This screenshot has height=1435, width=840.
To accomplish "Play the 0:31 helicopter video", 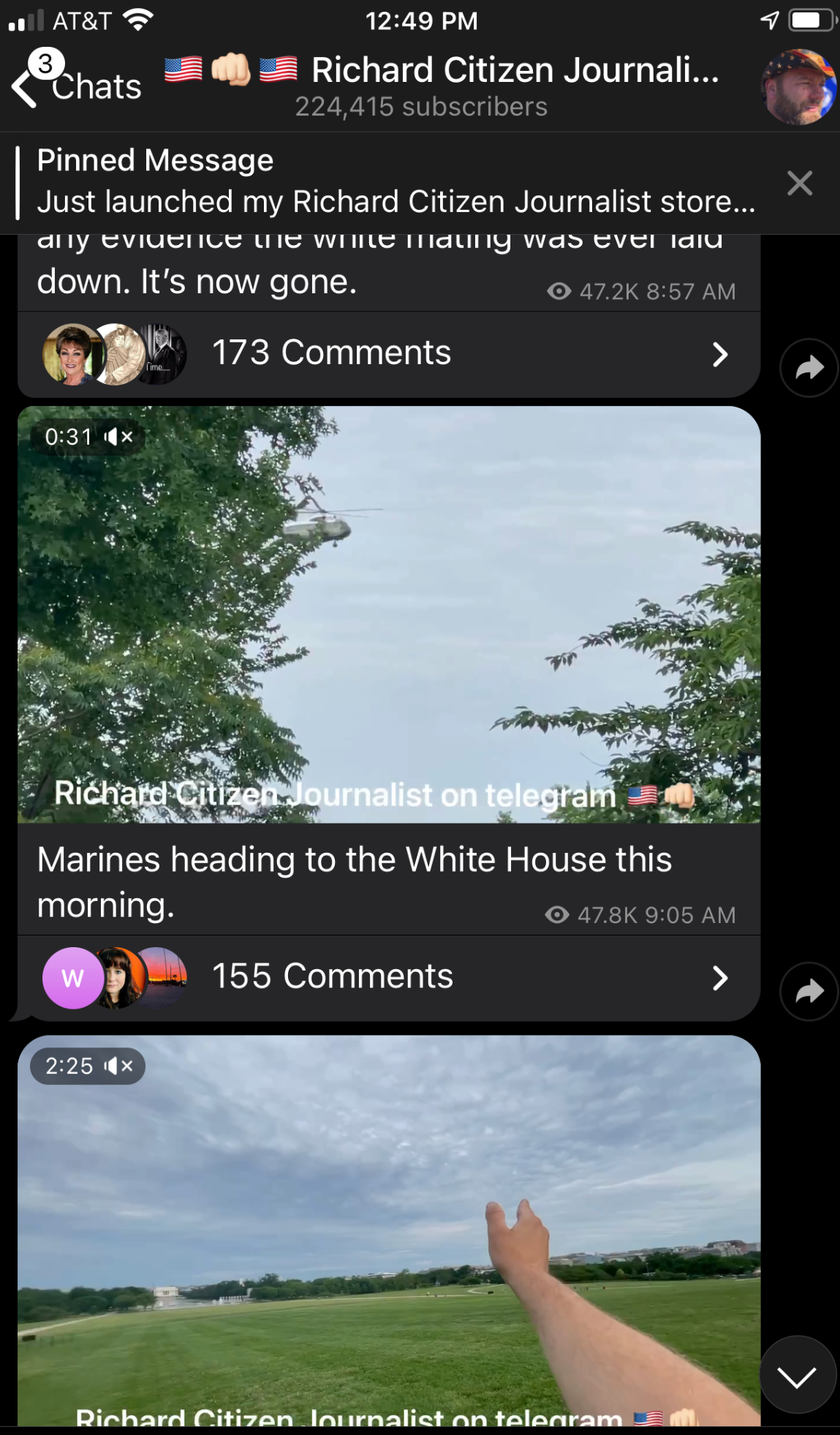I will point(389,614).
